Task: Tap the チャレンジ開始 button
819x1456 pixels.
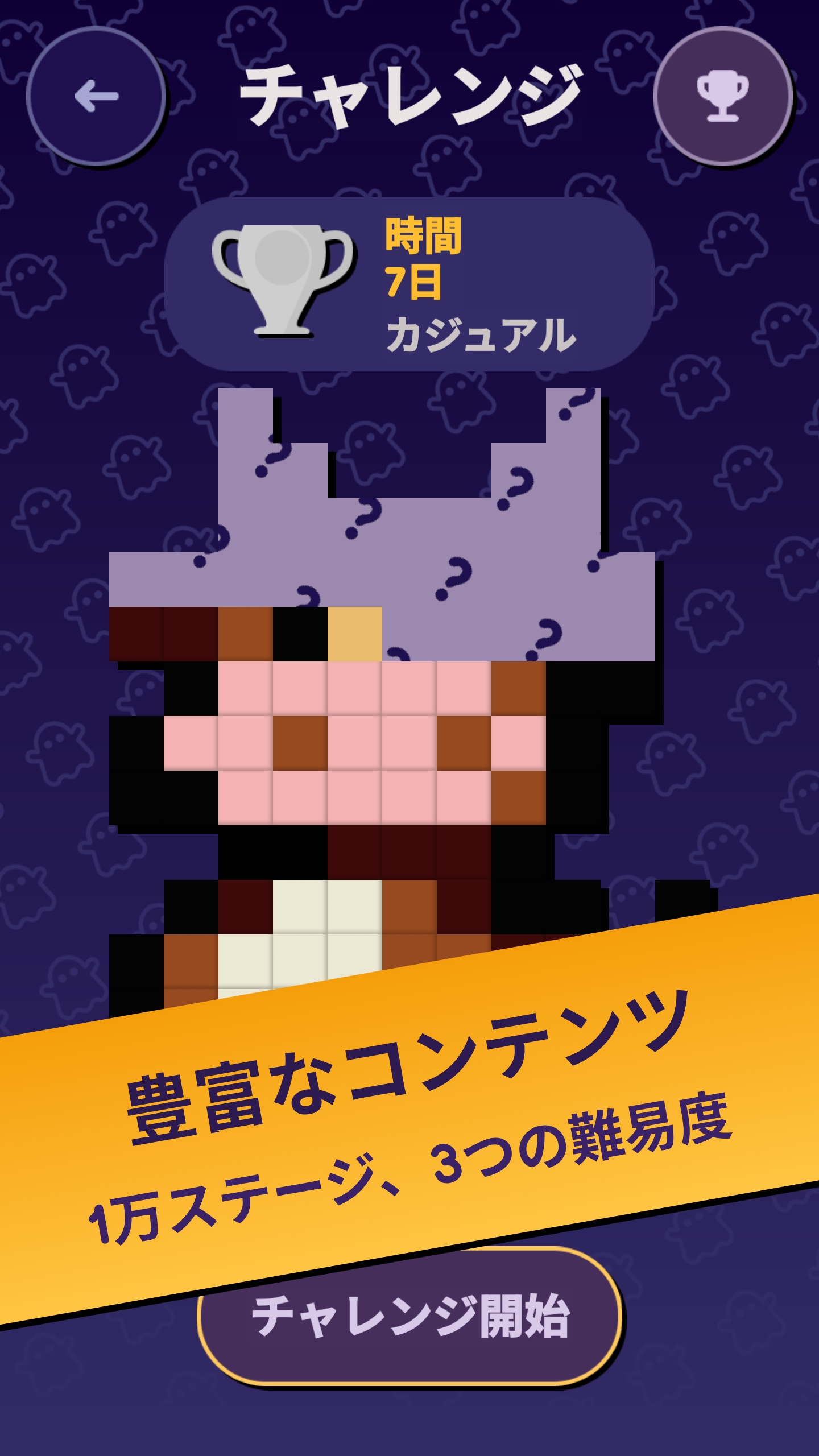Action: pyautogui.click(x=409, y=1317)
